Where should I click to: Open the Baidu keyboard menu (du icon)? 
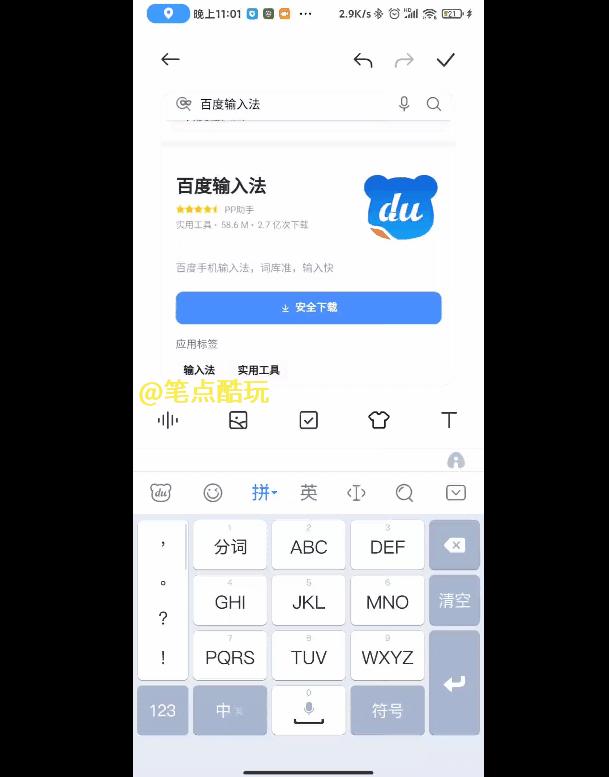(x=161, y=492)
